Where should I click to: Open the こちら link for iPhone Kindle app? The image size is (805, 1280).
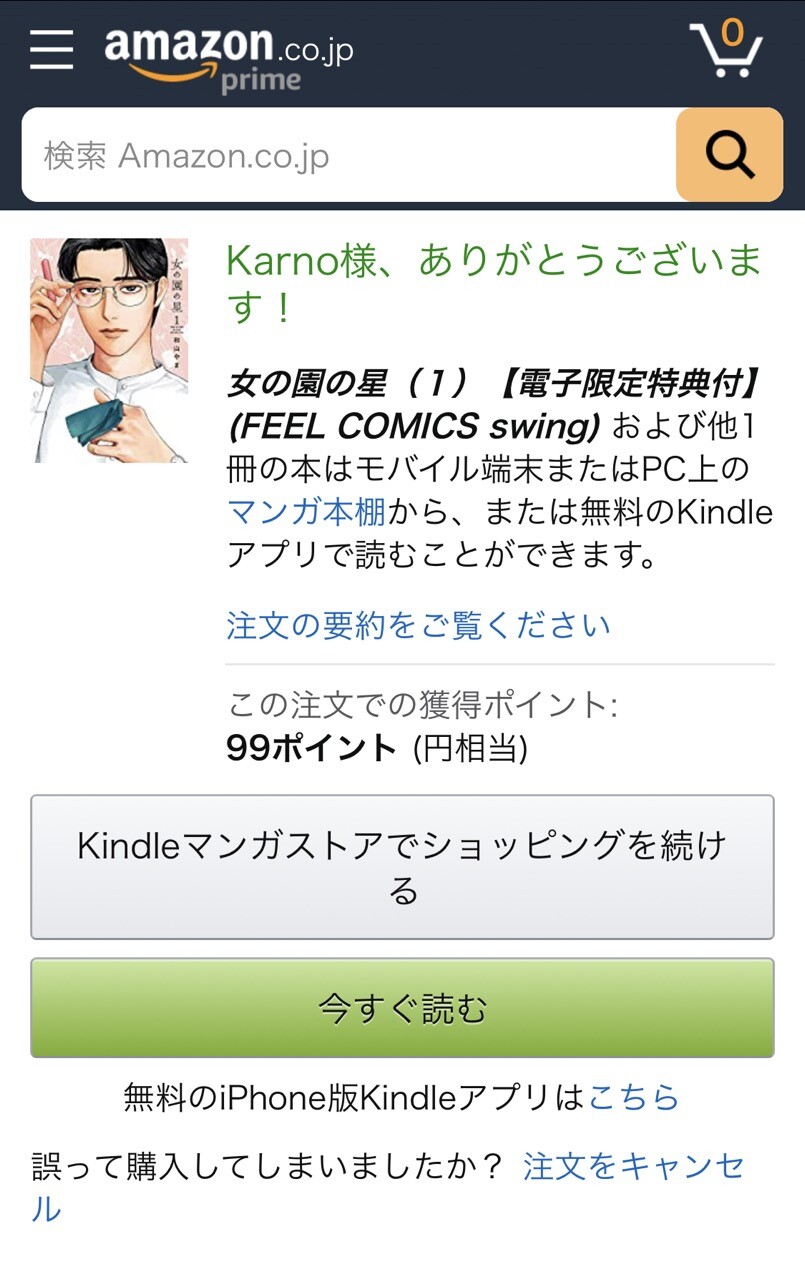tap(633, 1098)
